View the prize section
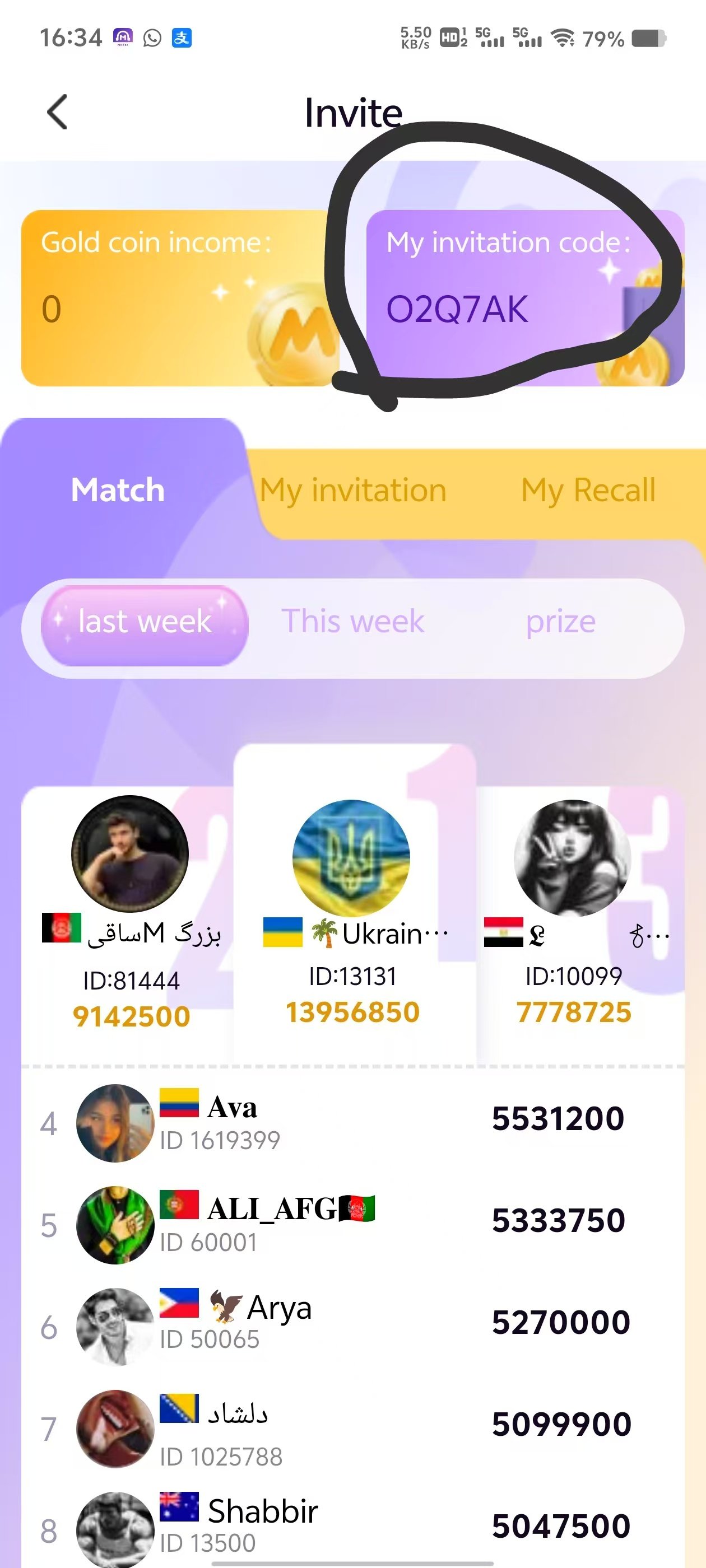The width and height of the screenshot is (706, 1568). point(560,622)
